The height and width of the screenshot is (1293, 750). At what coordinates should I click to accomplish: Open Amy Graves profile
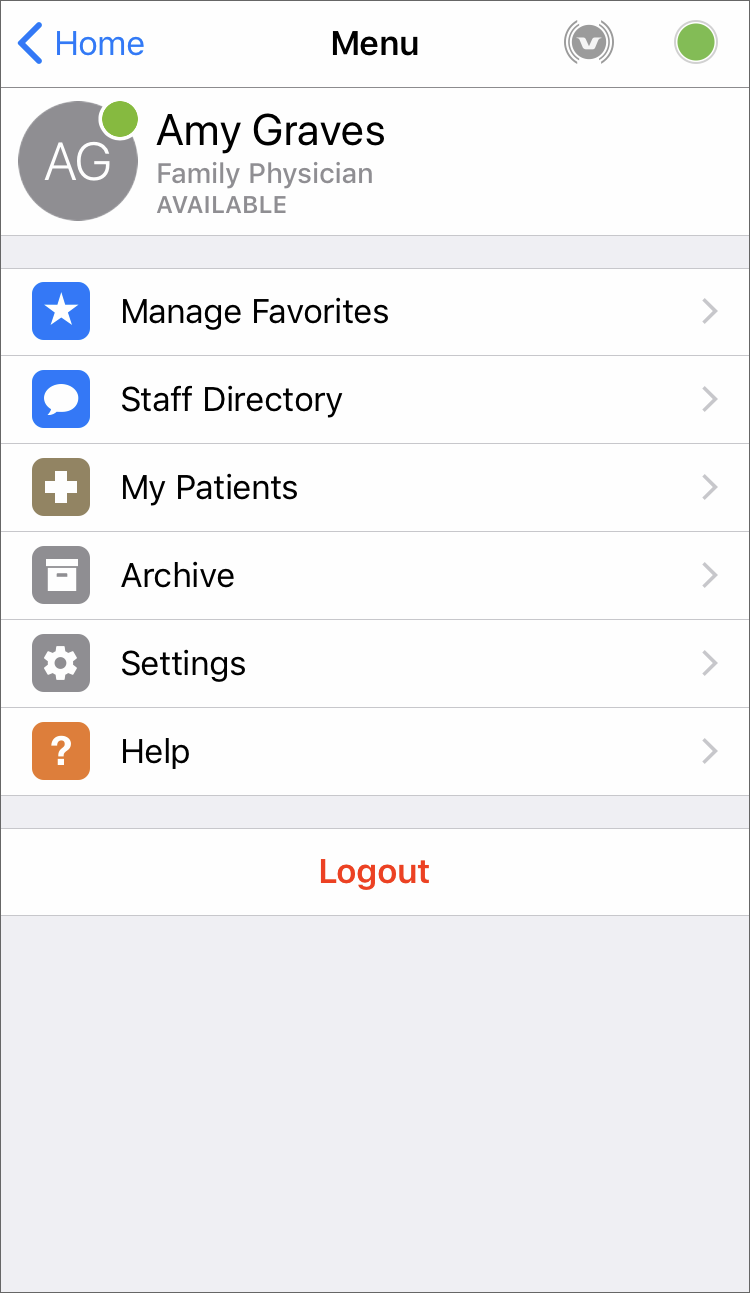(x=270, y=162)
